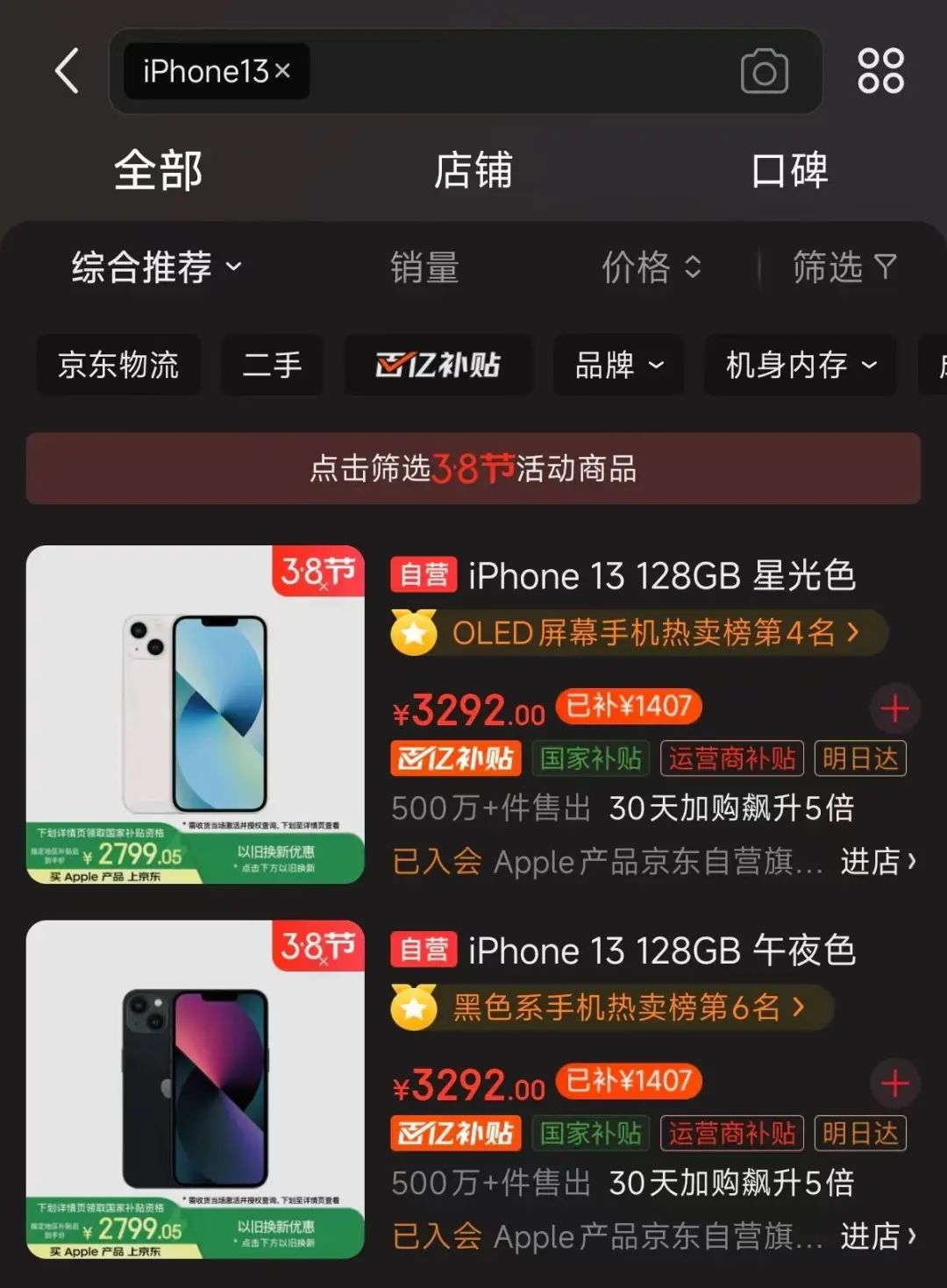This screenshot has width=947, height=1288.
Task: Open the 筛选 filter panel
Action: 844,267
